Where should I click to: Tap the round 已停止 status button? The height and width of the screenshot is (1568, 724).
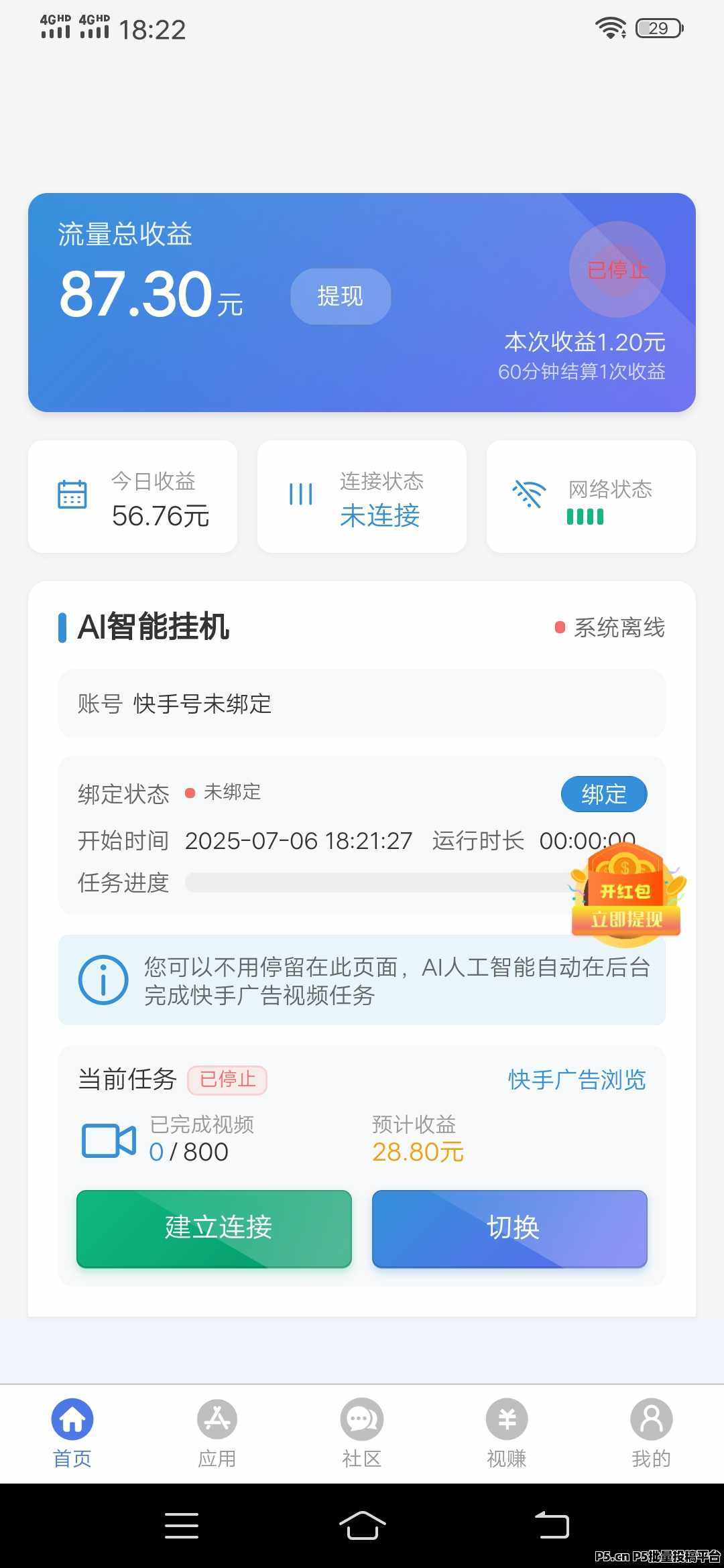[617, 269]
